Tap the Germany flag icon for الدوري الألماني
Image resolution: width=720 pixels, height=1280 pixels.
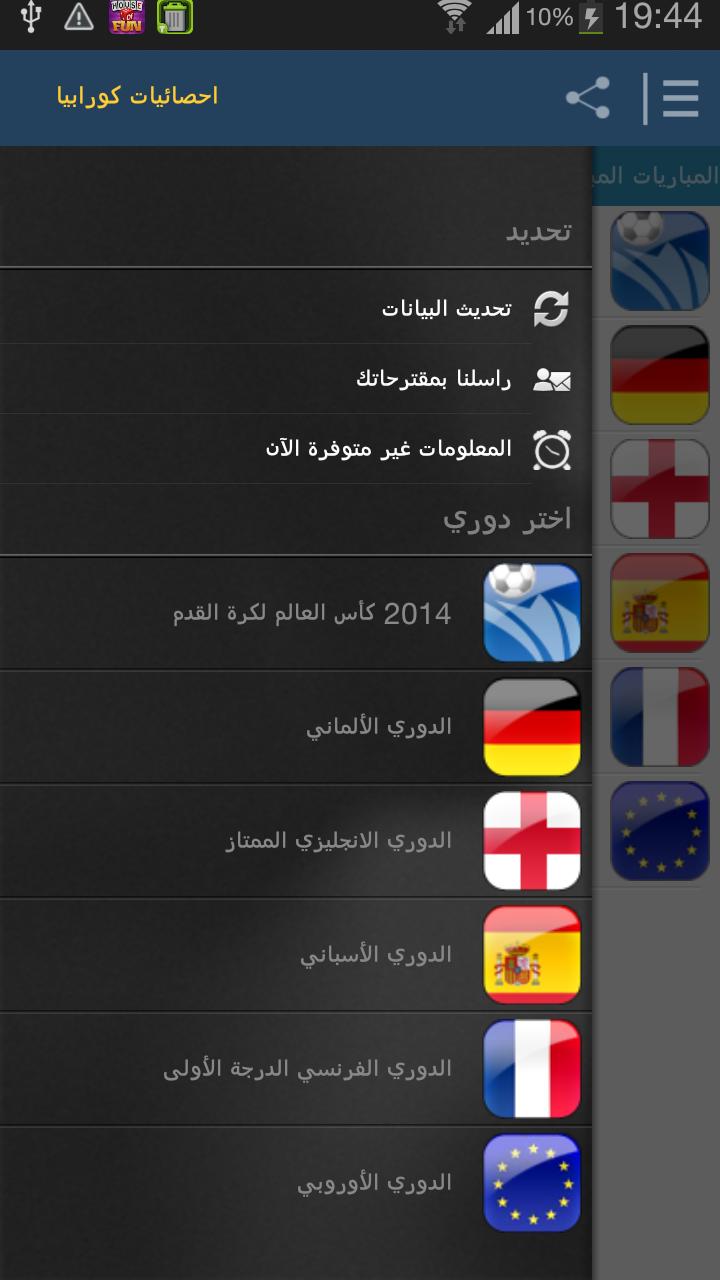pos(532,726)
